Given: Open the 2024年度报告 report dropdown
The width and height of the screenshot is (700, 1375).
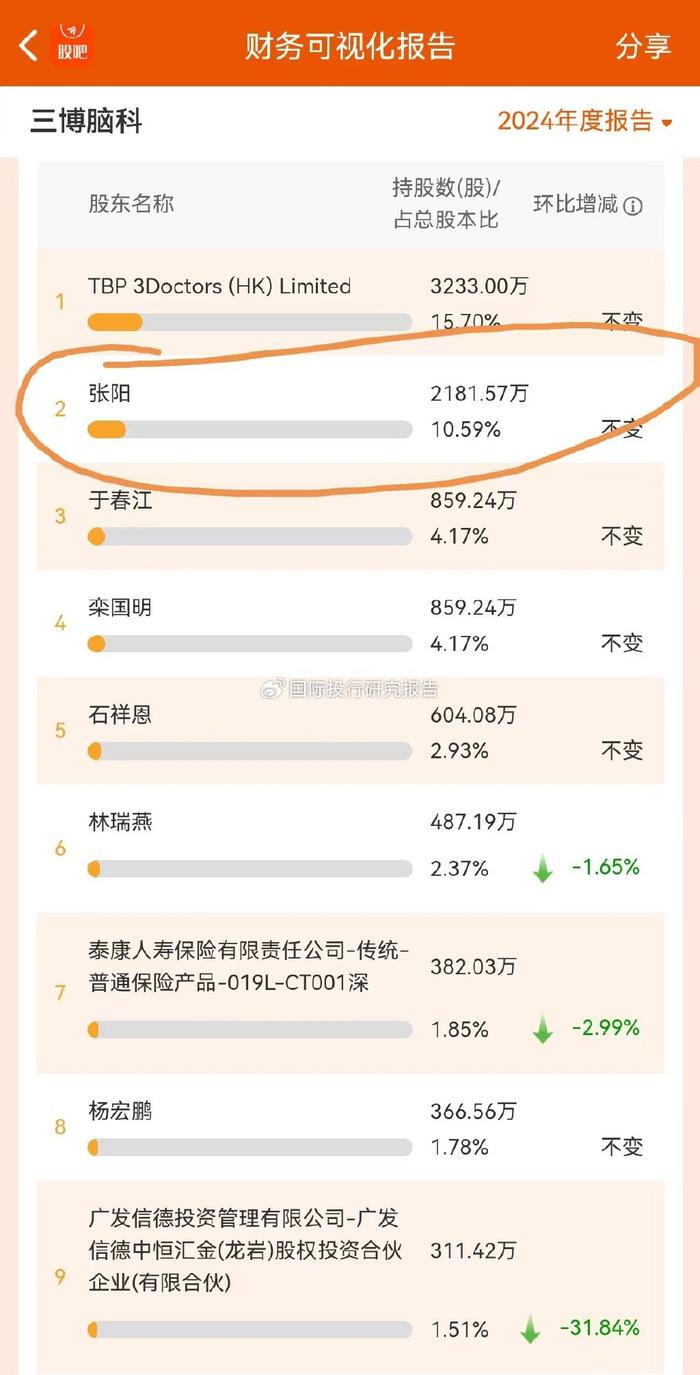Looking at the screenshot, I should tap(586, 121).
